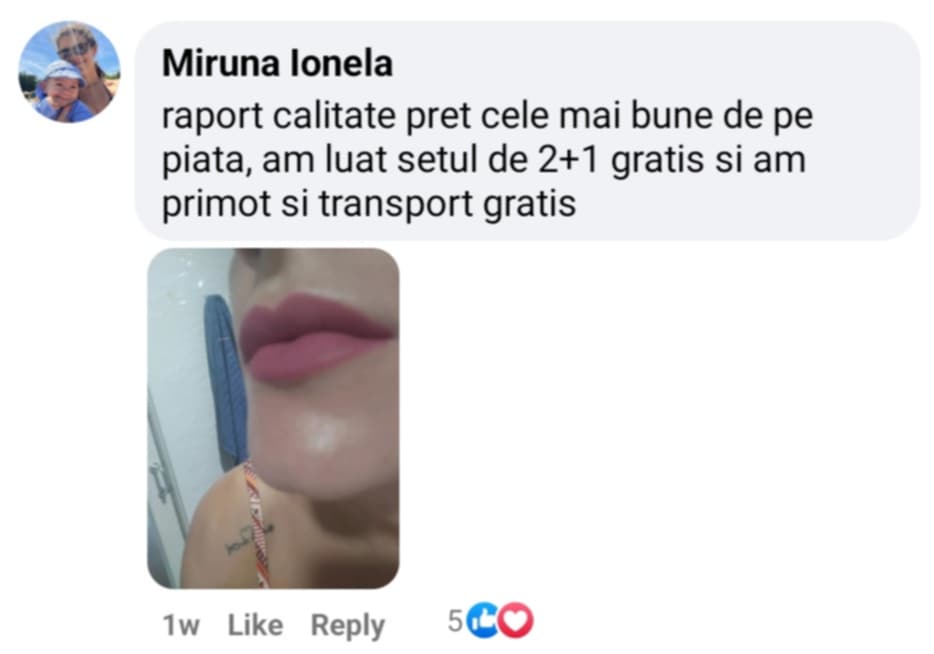Open Miruna Ionela's profile picture
Image resolution: width=934 pixels, height=654 pixels.
point(69,72)
